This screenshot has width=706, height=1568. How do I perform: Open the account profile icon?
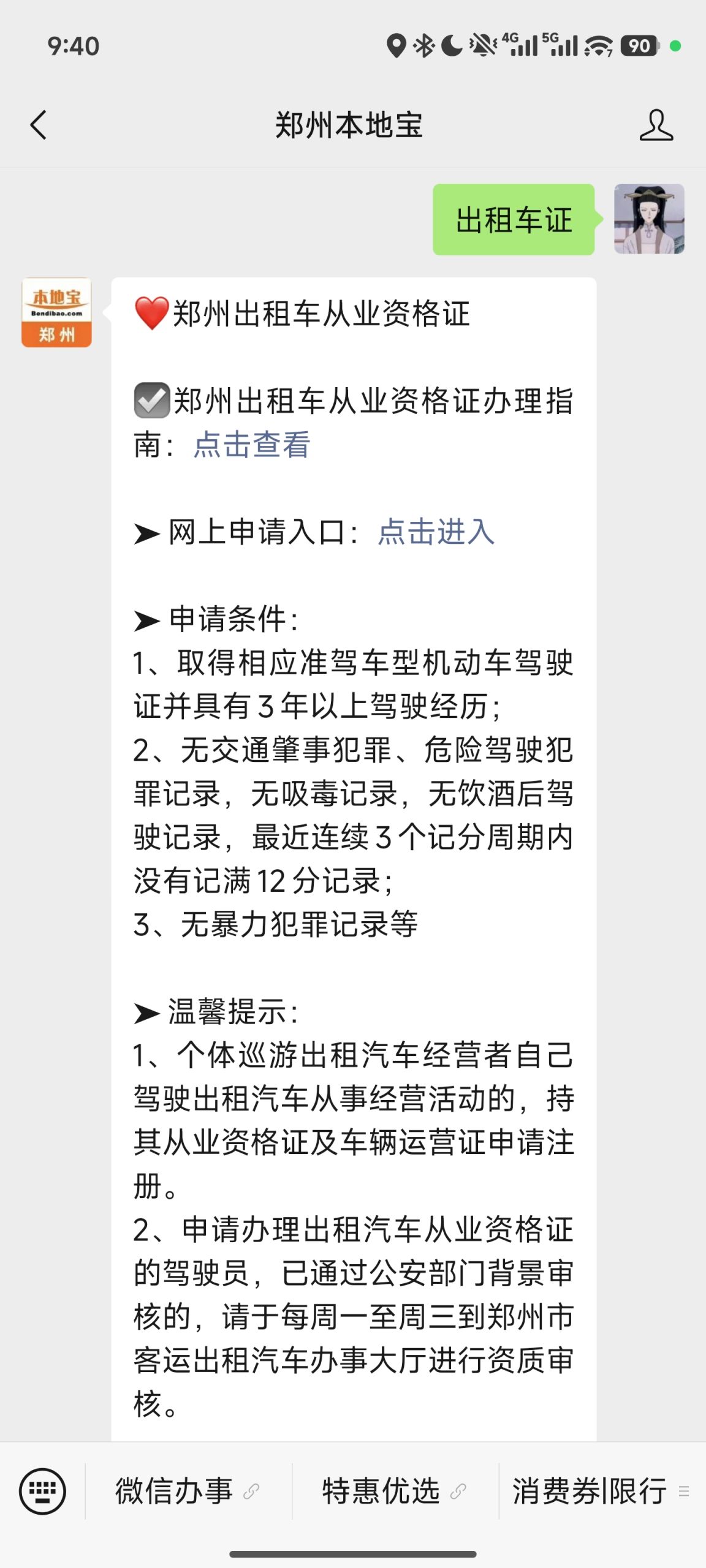pyautogui.click(x=656, y=125)
